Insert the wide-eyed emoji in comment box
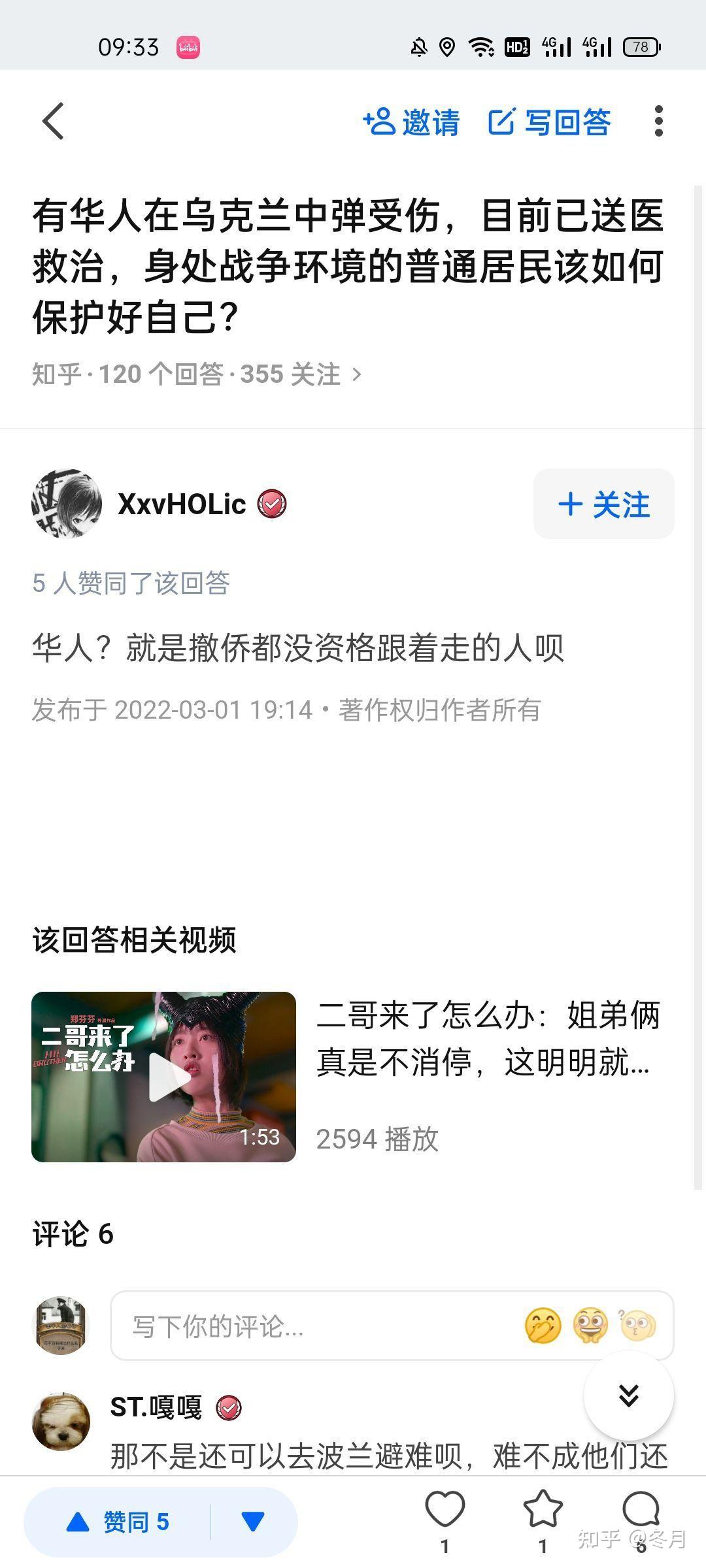This screenshot has height=1568, width=706. 590,1326
